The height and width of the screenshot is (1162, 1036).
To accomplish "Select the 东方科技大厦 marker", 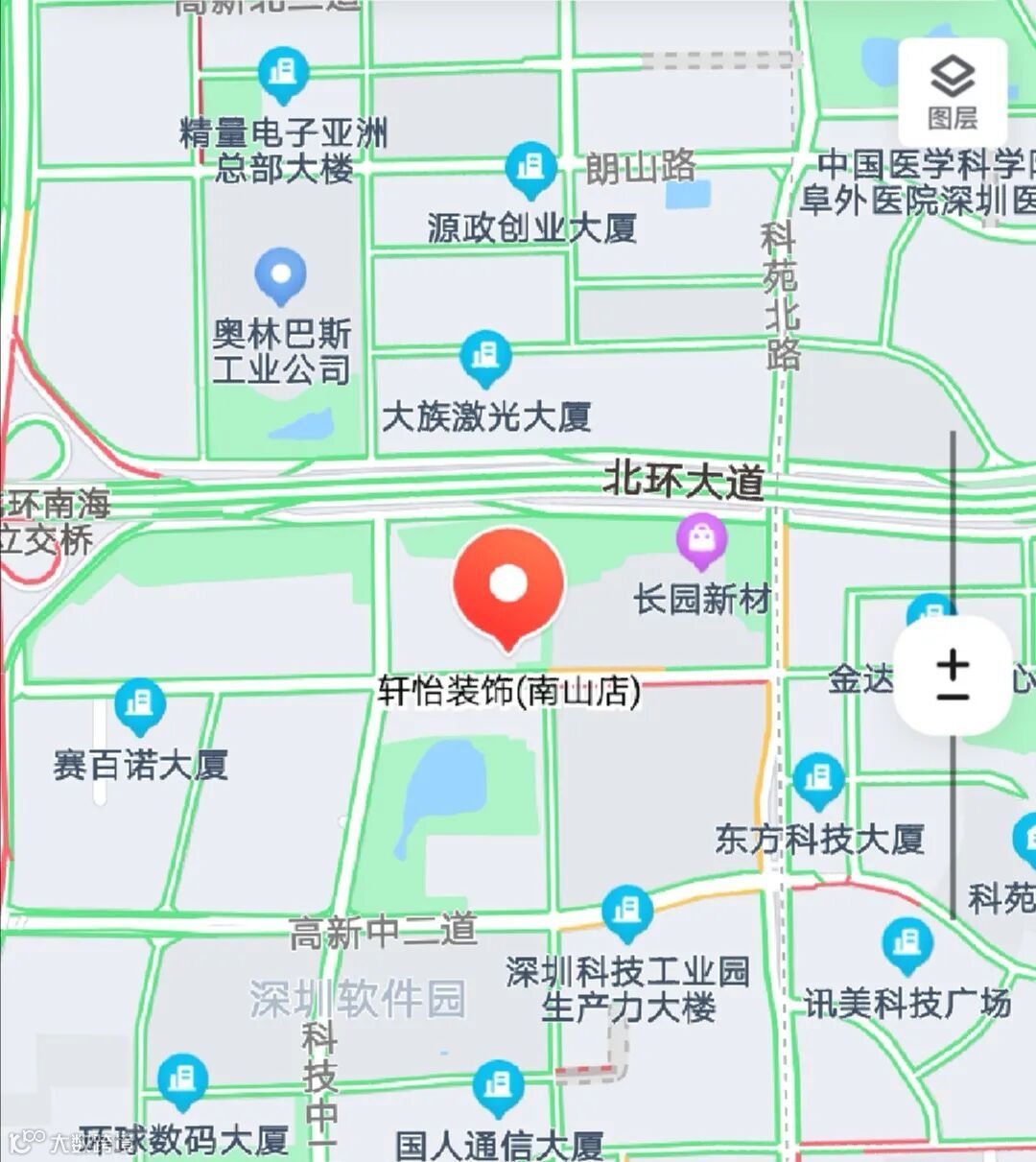I will tap(819, 780).
